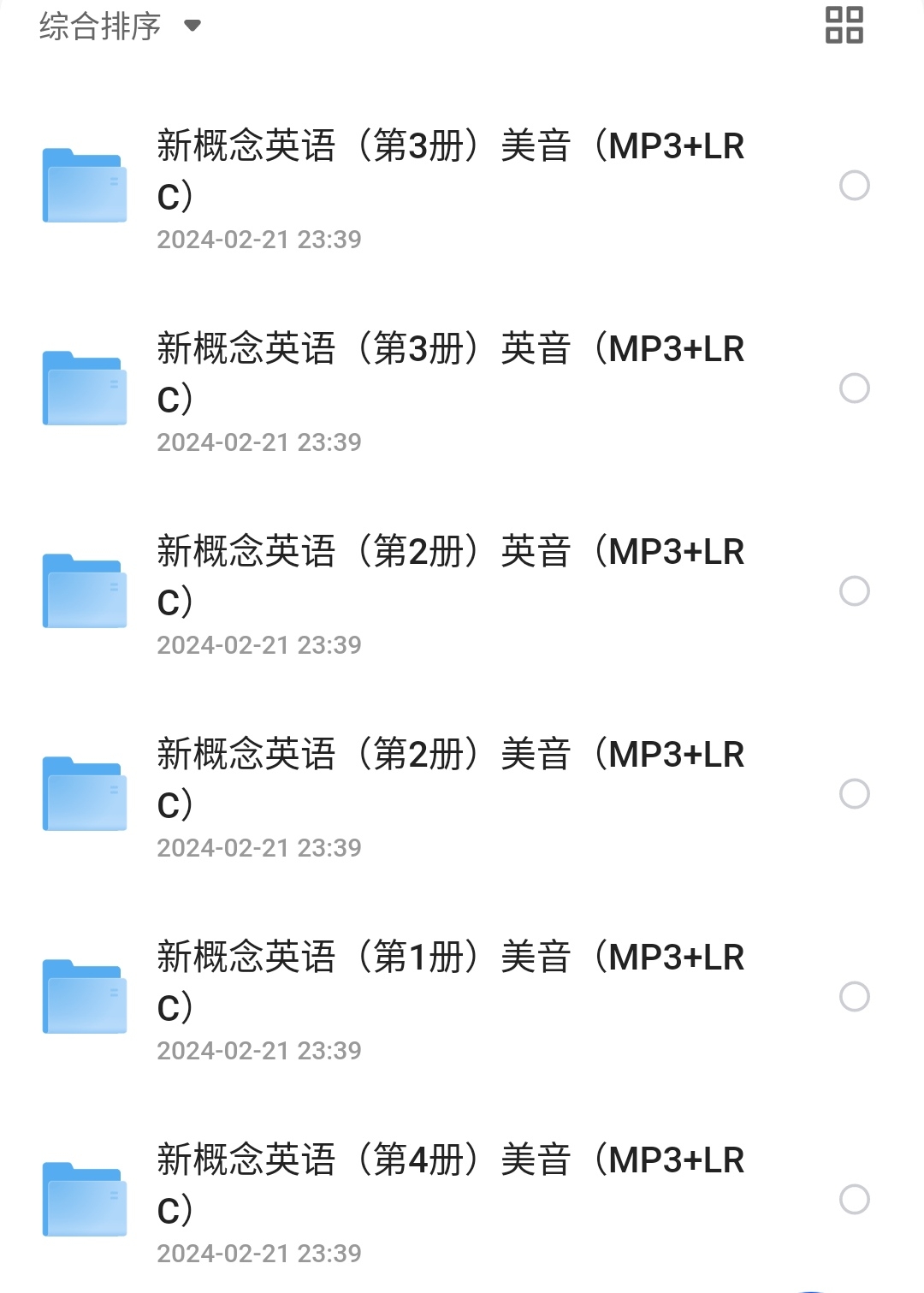Select the 第2册 美音 folder radio circle

(x=854, y=794)
